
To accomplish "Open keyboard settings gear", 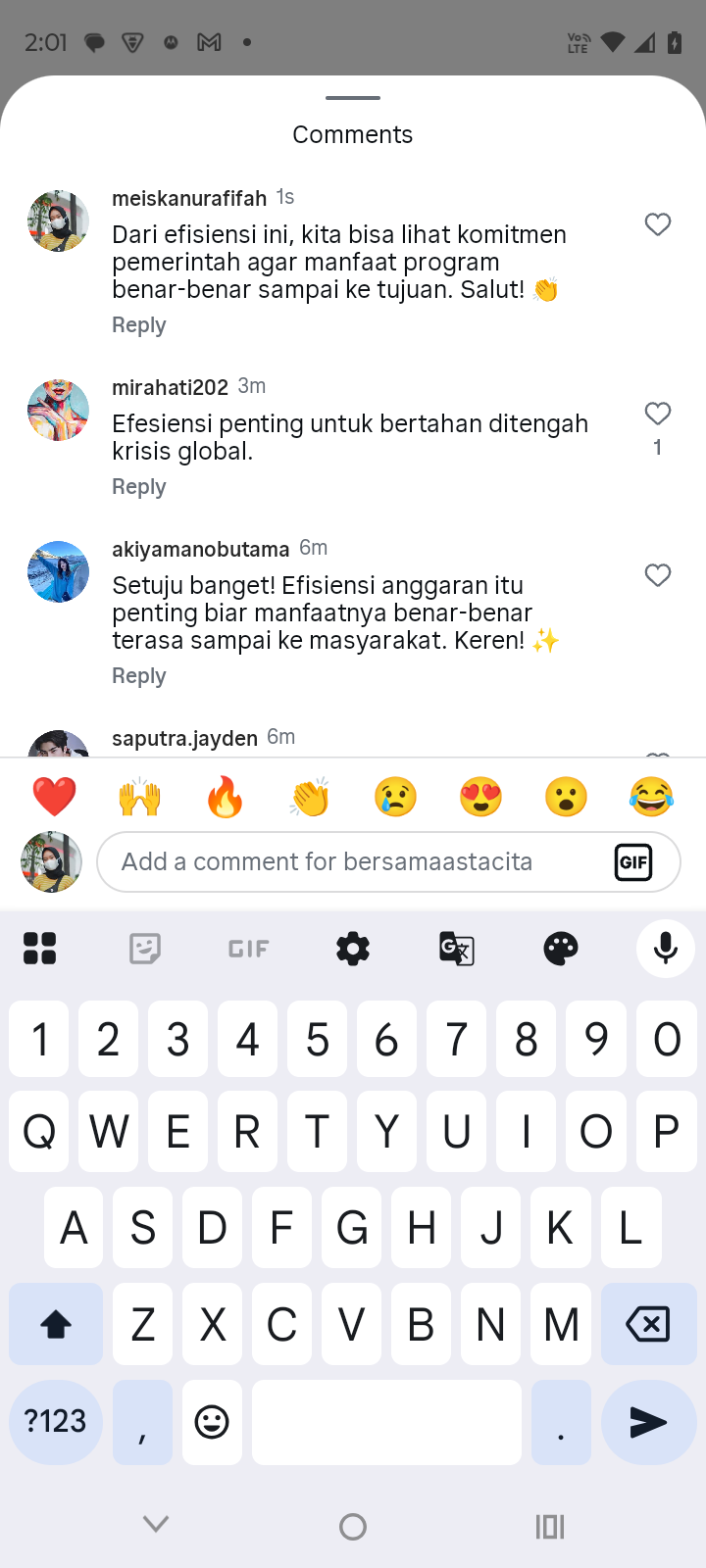I will [x=353, y=949].
